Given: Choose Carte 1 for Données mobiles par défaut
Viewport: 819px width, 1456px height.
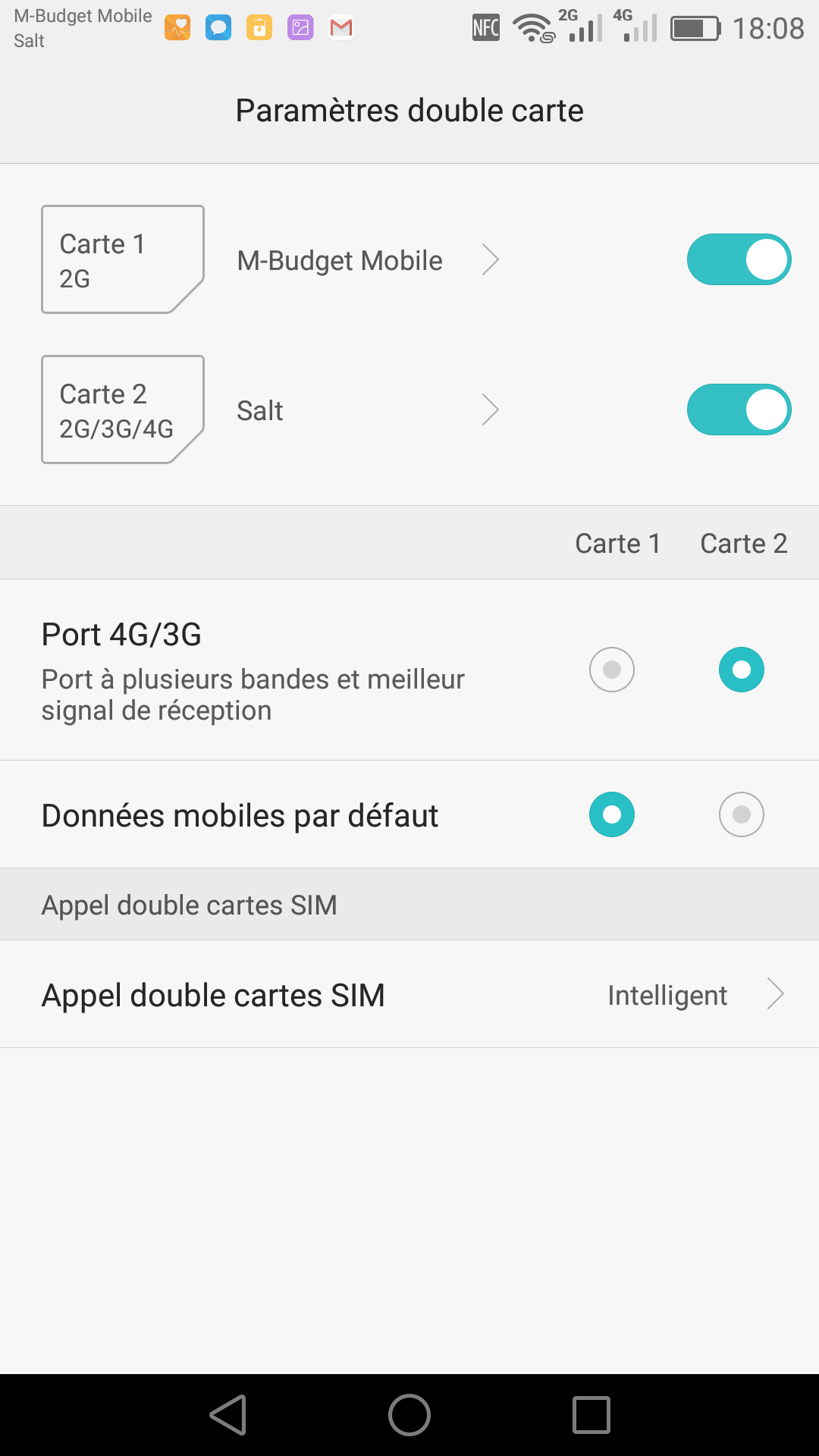Looking at the screenshot, I should tap(612, 814).
